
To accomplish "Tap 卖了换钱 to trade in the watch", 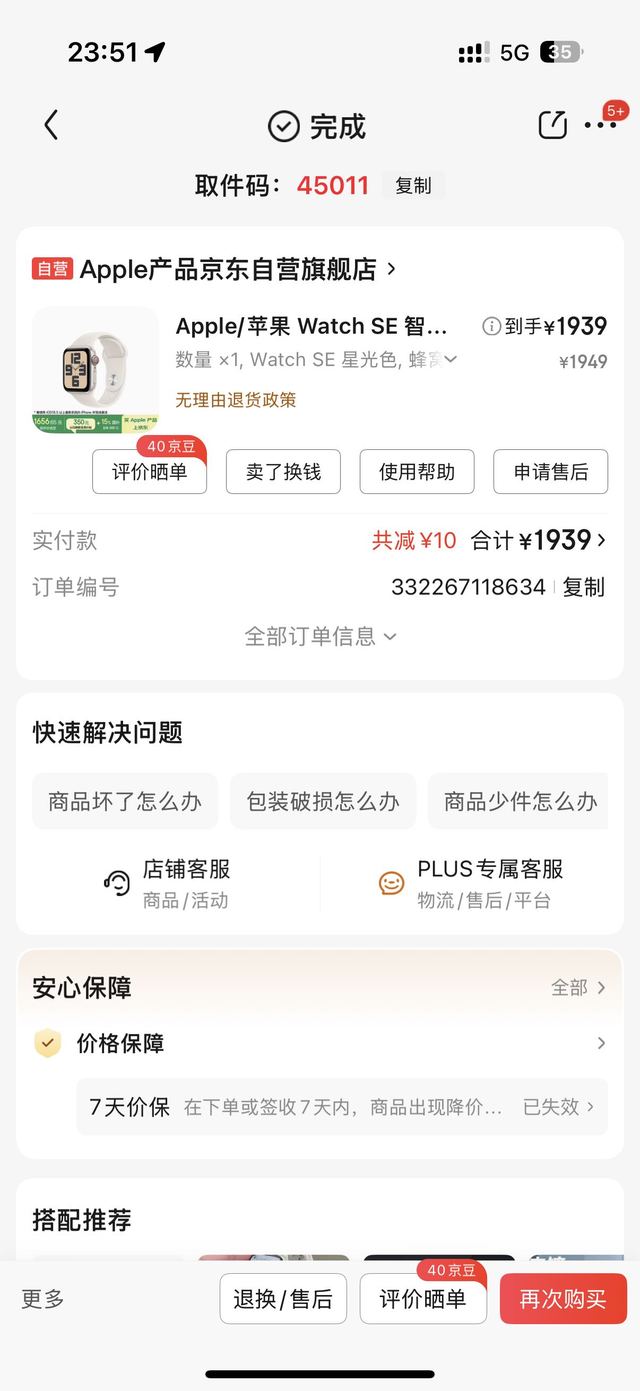I will 283,472.
